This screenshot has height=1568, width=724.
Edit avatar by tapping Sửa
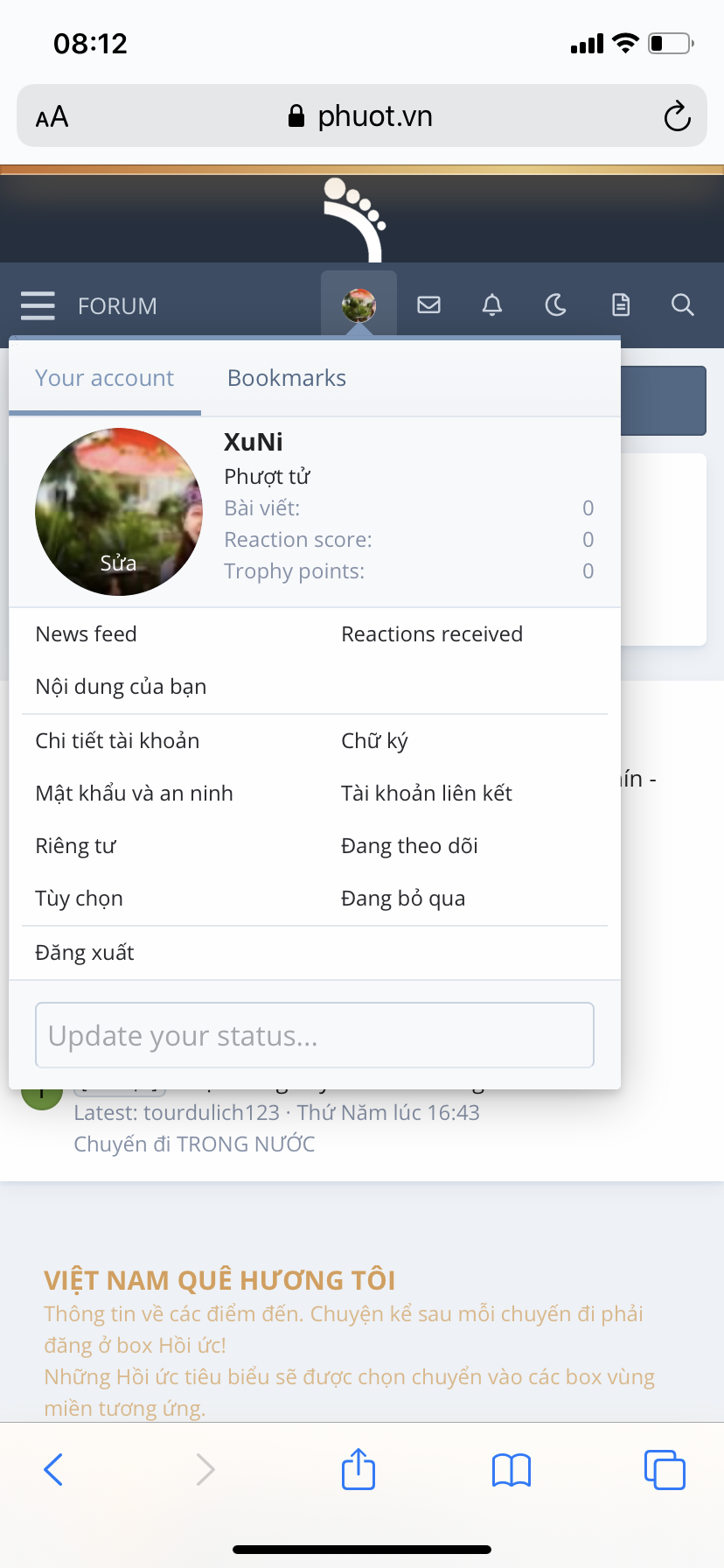118,563
